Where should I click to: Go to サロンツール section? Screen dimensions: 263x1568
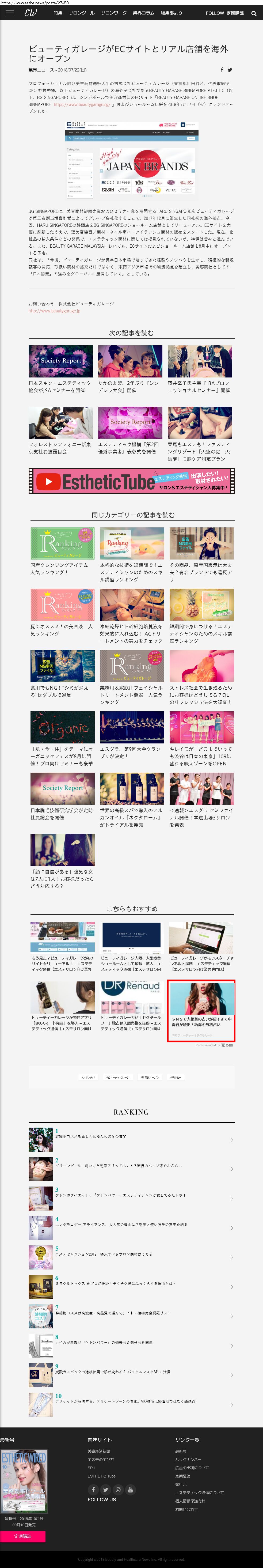[82, 13]
